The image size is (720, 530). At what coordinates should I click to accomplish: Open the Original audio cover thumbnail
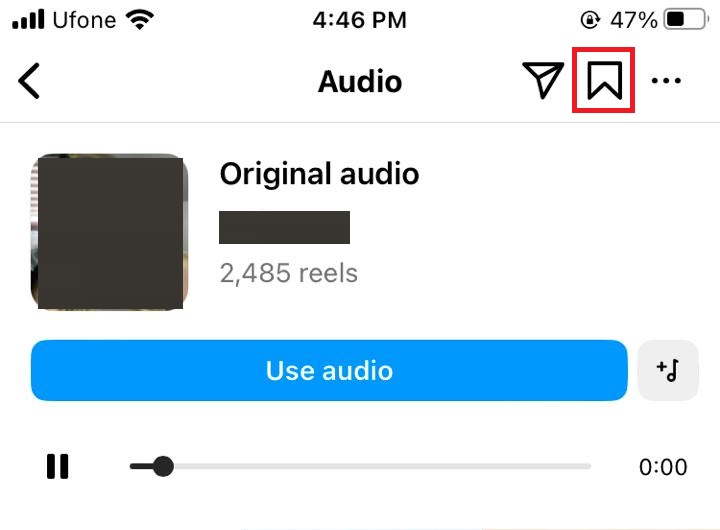[109, 231]
